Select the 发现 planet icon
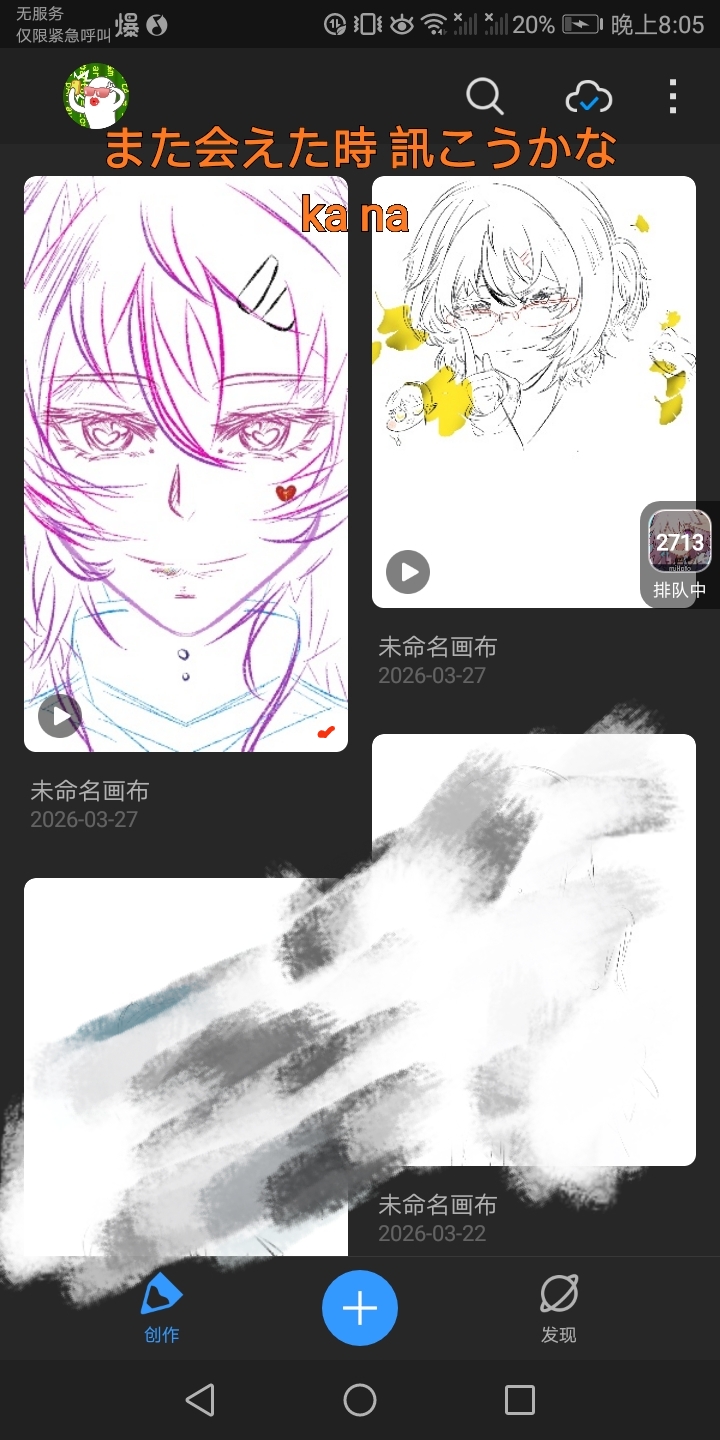 click(x=557, y=1295)
